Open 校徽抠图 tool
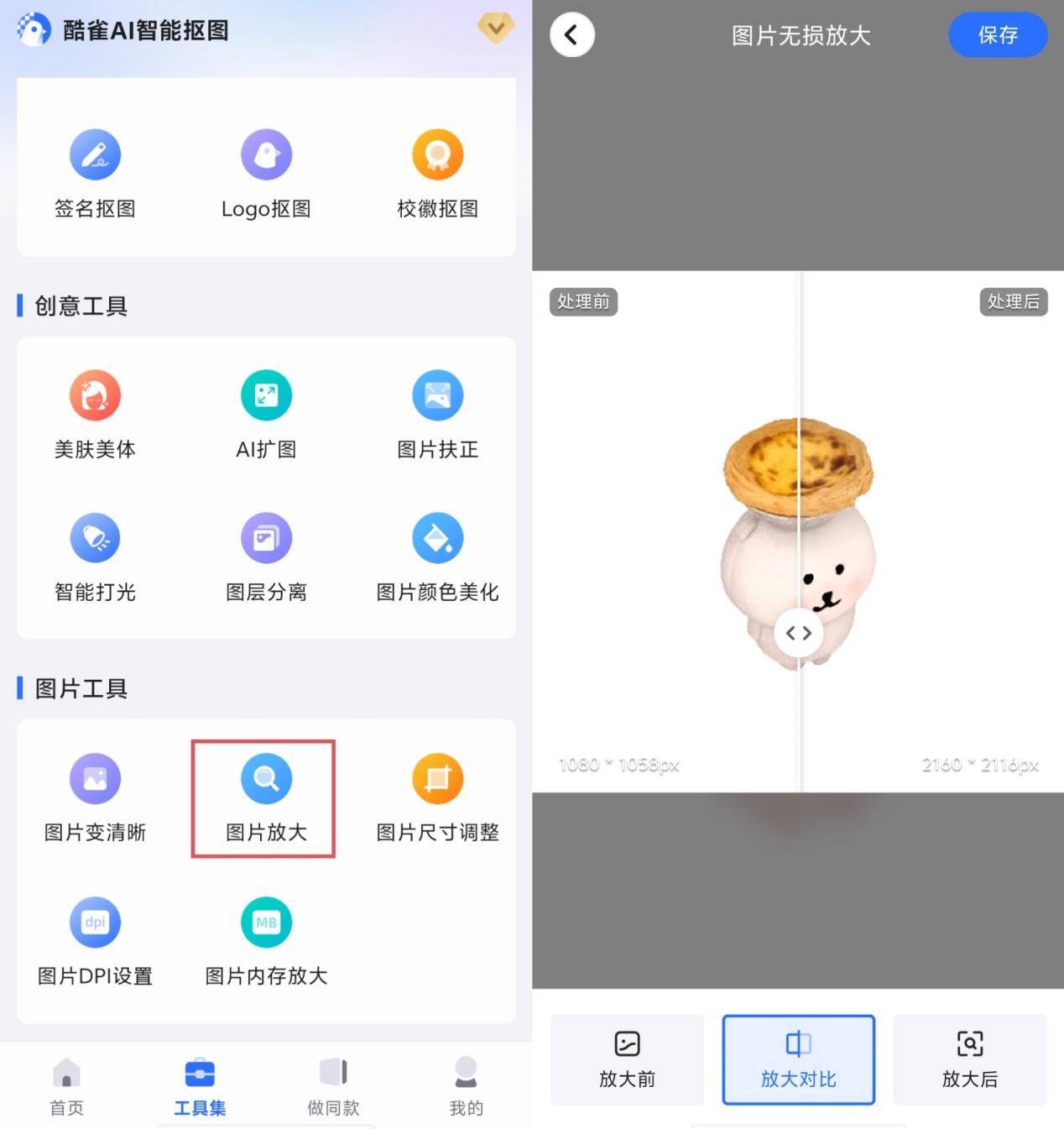Image resolution: width=1064 pixels, height=1129 pixels. pyautogui.click(x=437, y=155)
